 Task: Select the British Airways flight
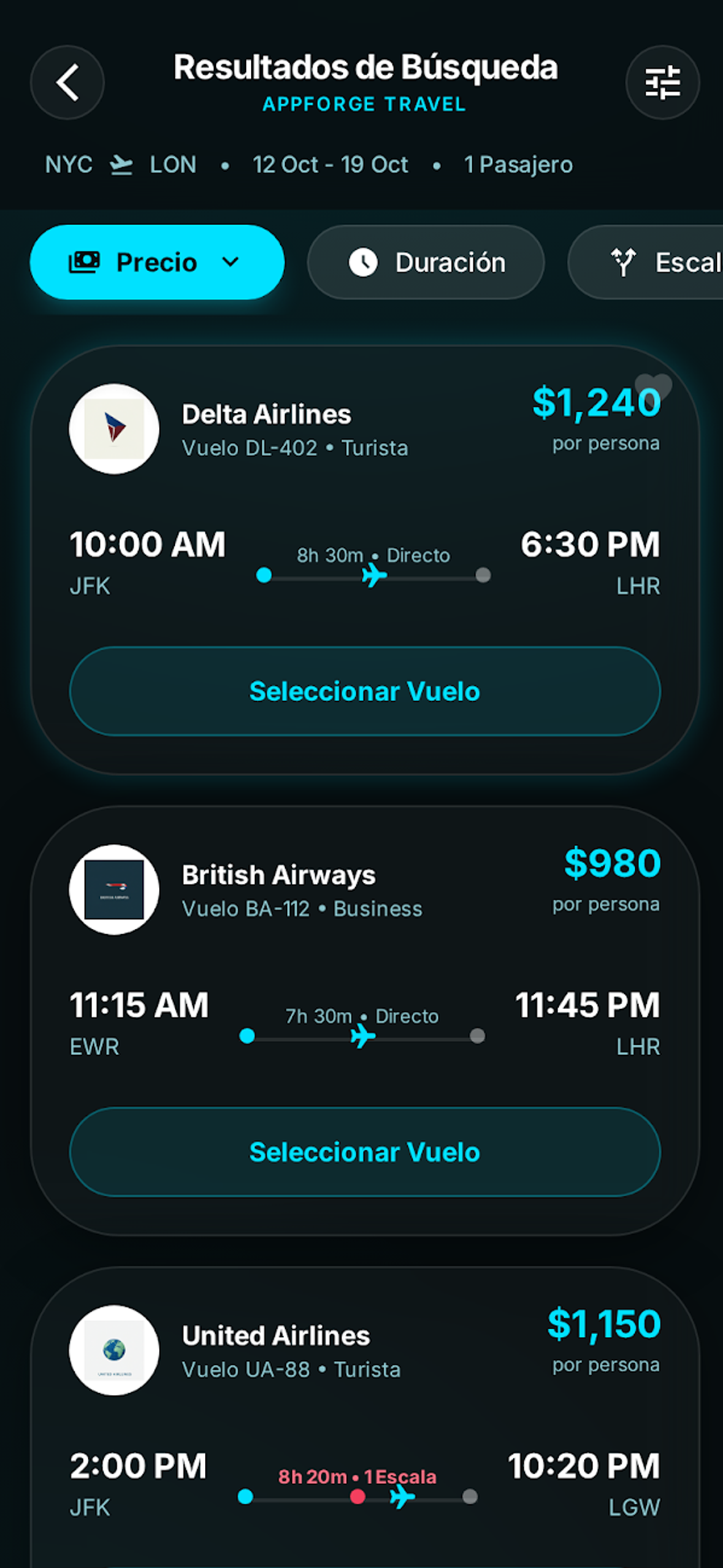[x=364, y=1151]
